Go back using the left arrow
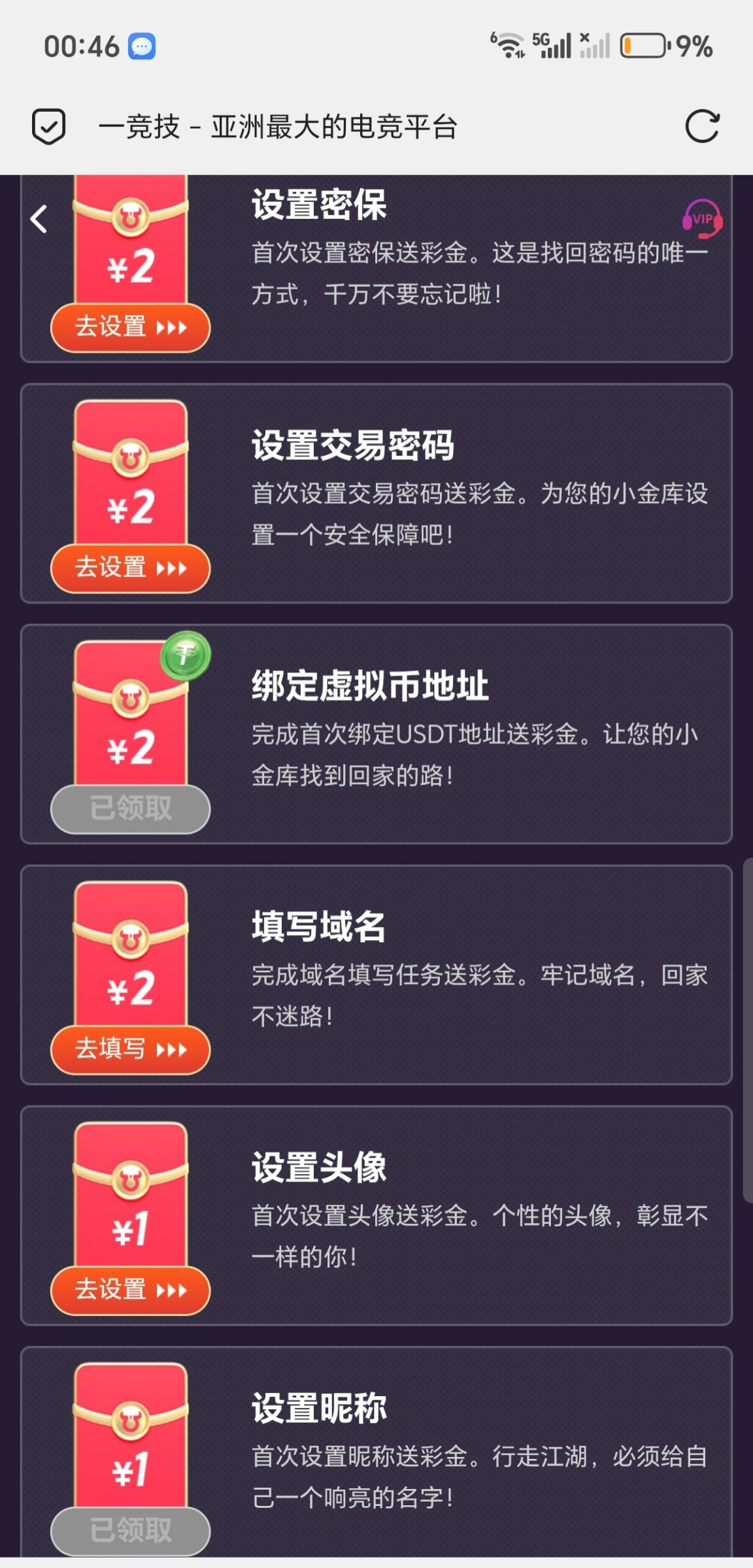The image size is (753, 1568). pyautogui.click(x=39, y=219)
